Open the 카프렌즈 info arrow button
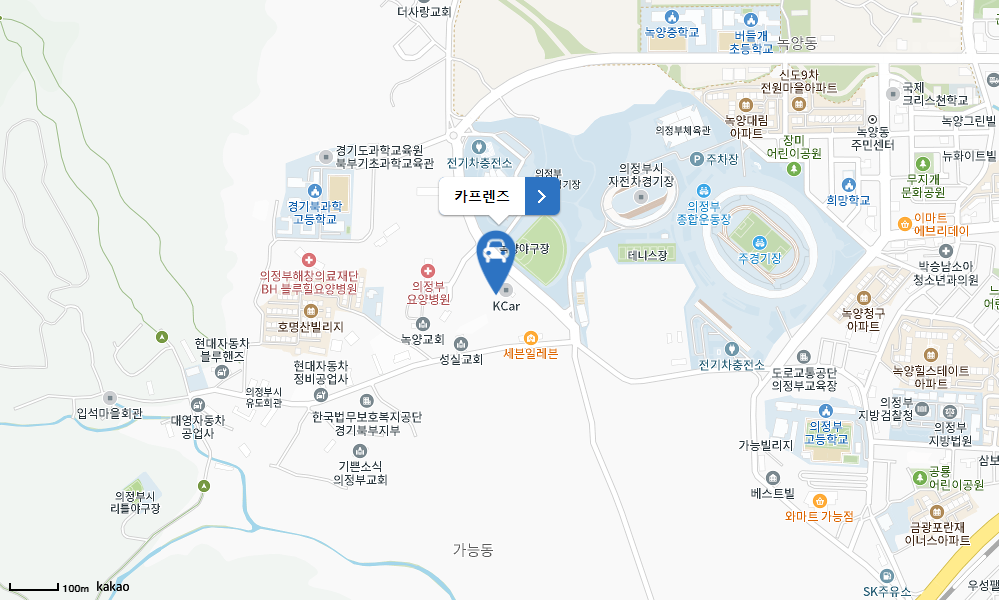Viewport: 1000px width, 600px height. 541,196
